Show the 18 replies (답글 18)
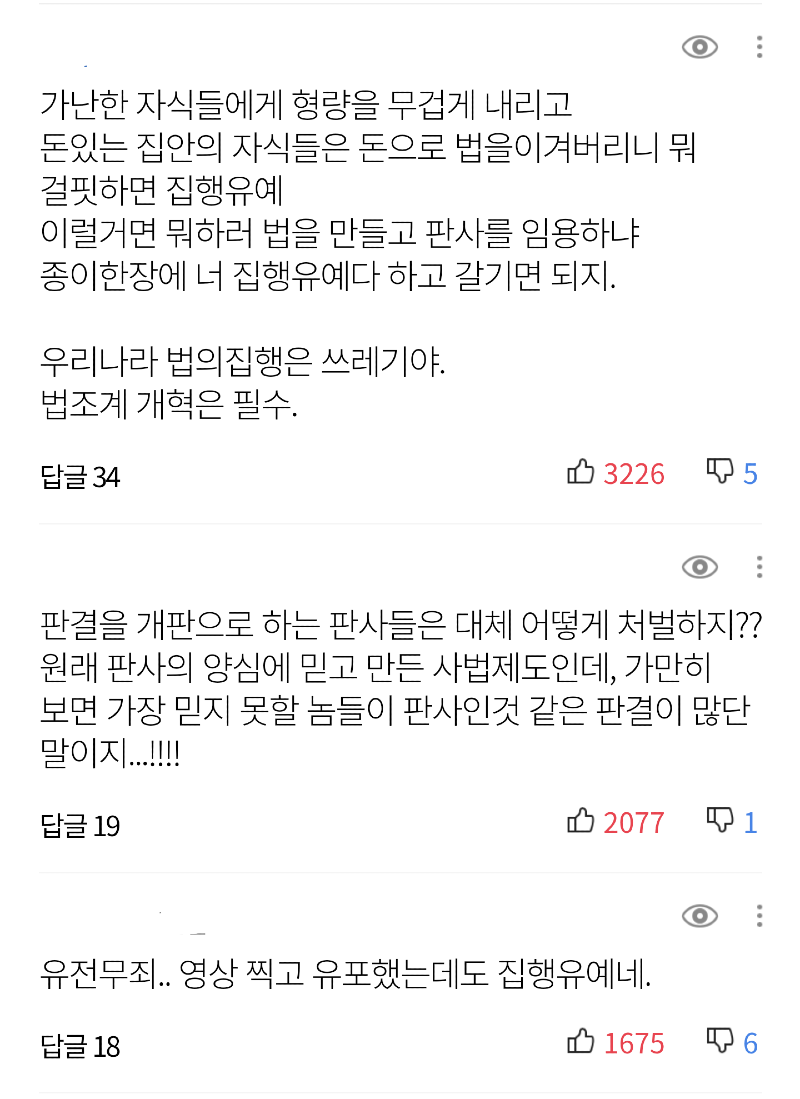This screenshot has width=800, height=1099. pos(80,1047)
